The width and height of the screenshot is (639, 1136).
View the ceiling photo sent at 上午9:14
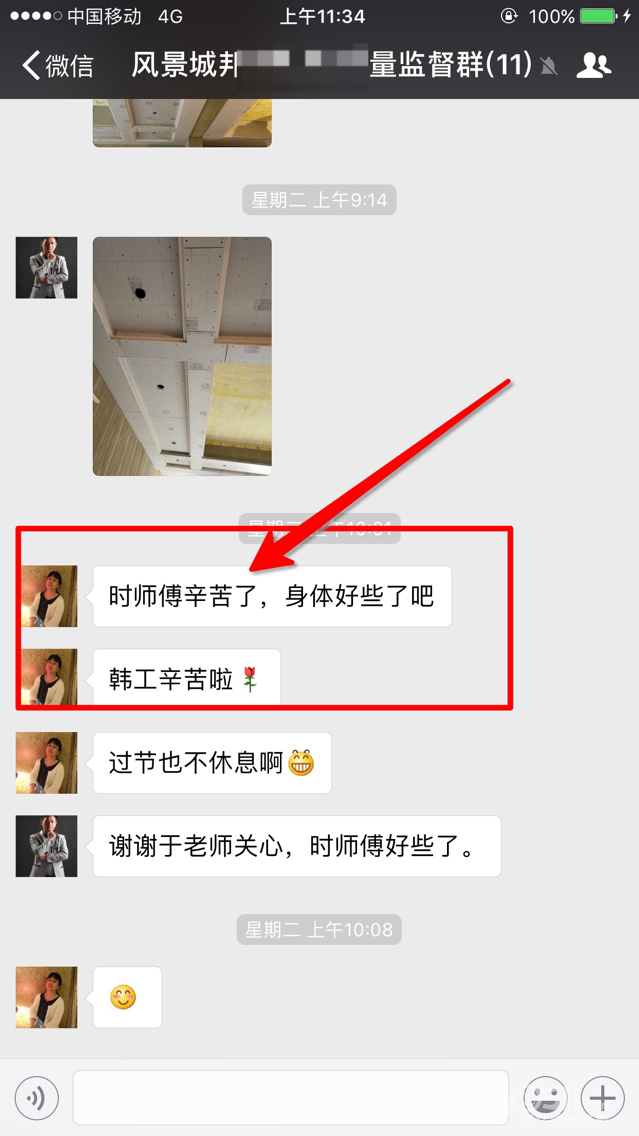pyautogui.click(x=182, y=356)
